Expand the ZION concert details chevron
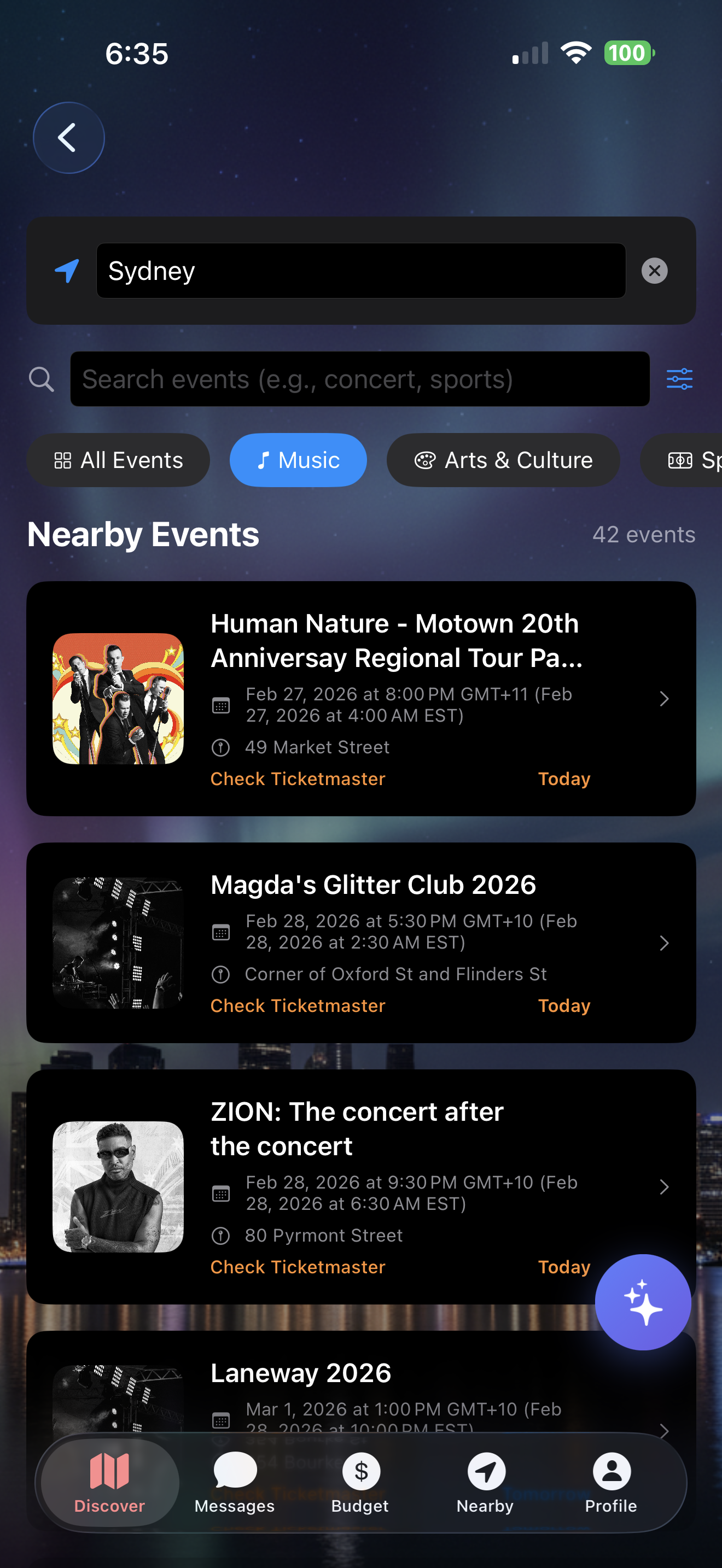 [x=663, y=1187]
